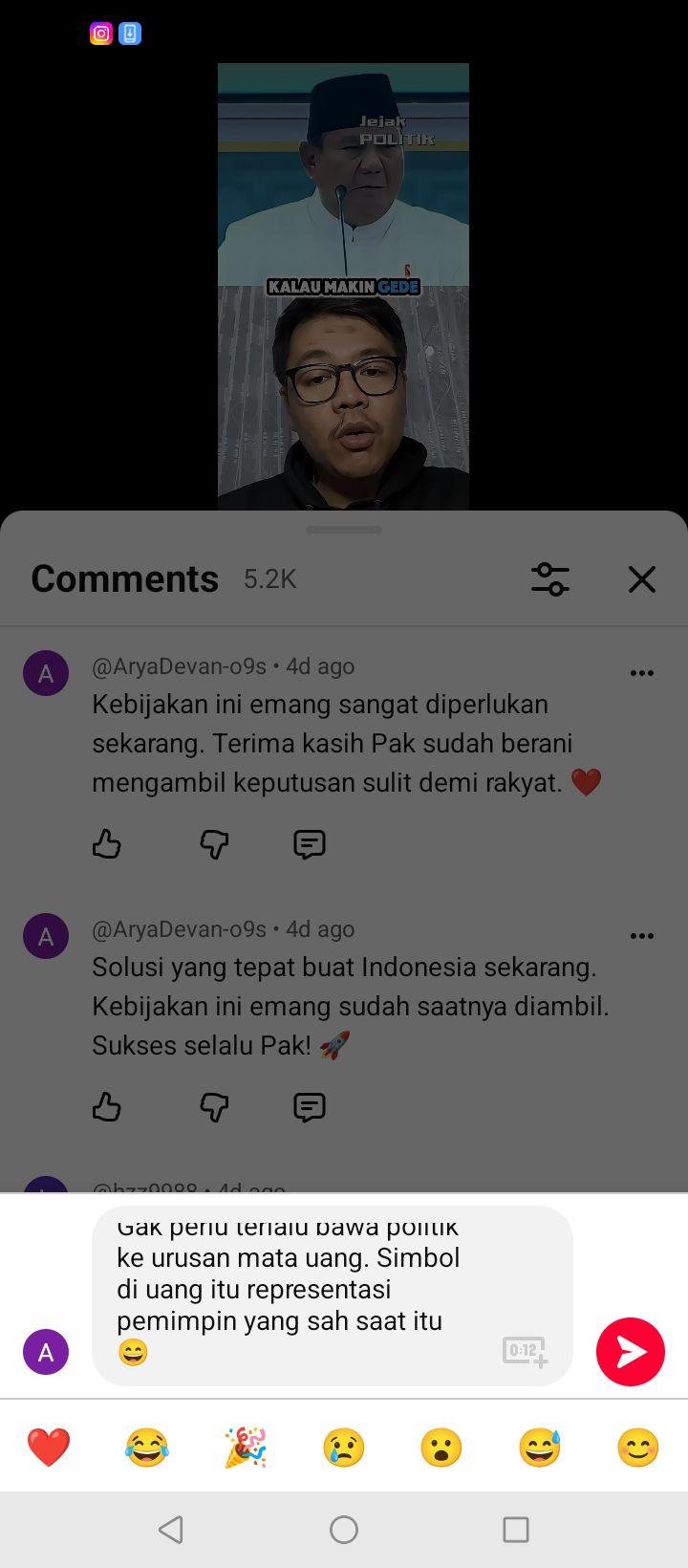Like the comment starting "Solusi yang tepat"
This screenshot has width=688, height=1568.
[x=107, y=1107]
